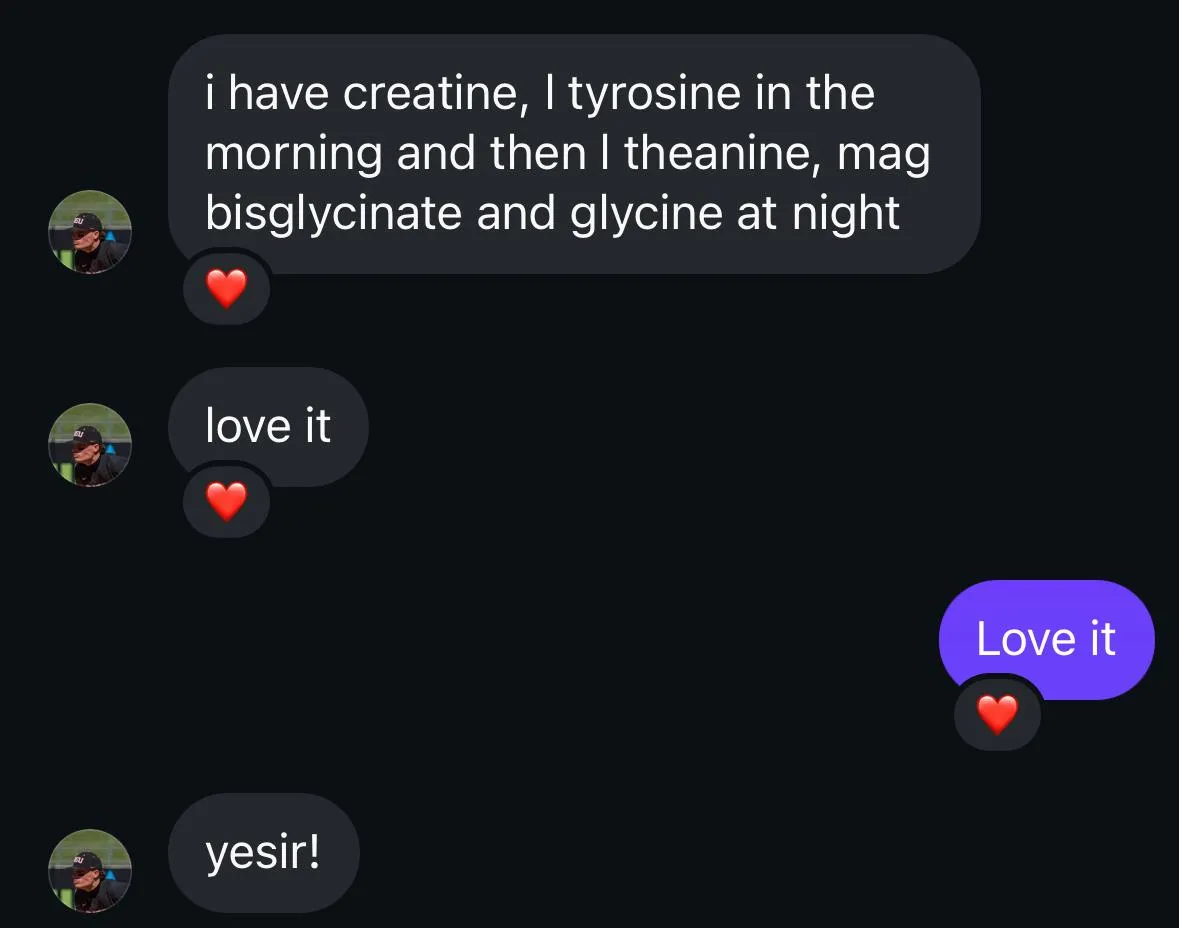Tap the avatar next to lowercase "love it"
1179x928 pixels.
[x=90, y=444]
